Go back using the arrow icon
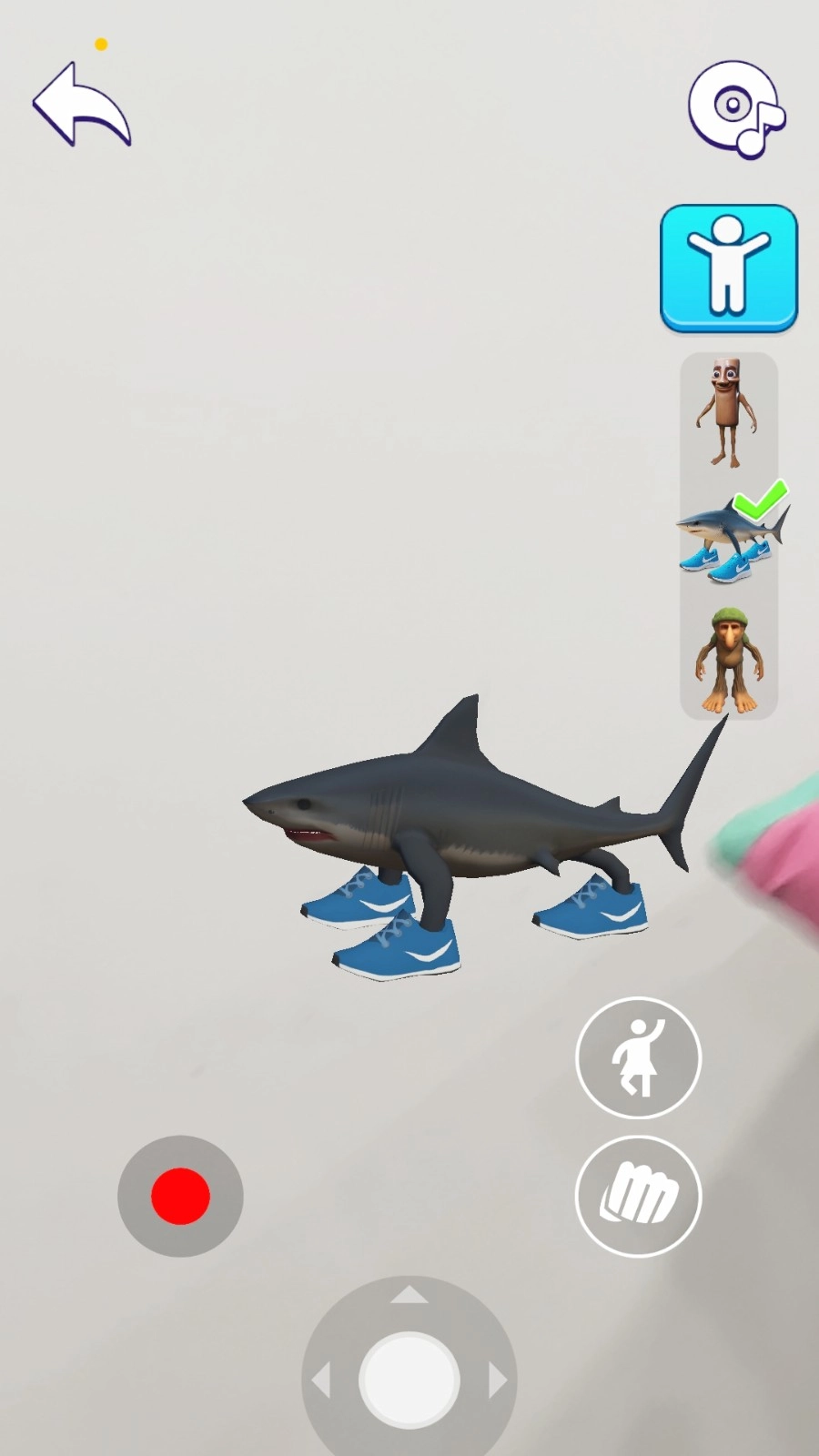 [82, 105]
